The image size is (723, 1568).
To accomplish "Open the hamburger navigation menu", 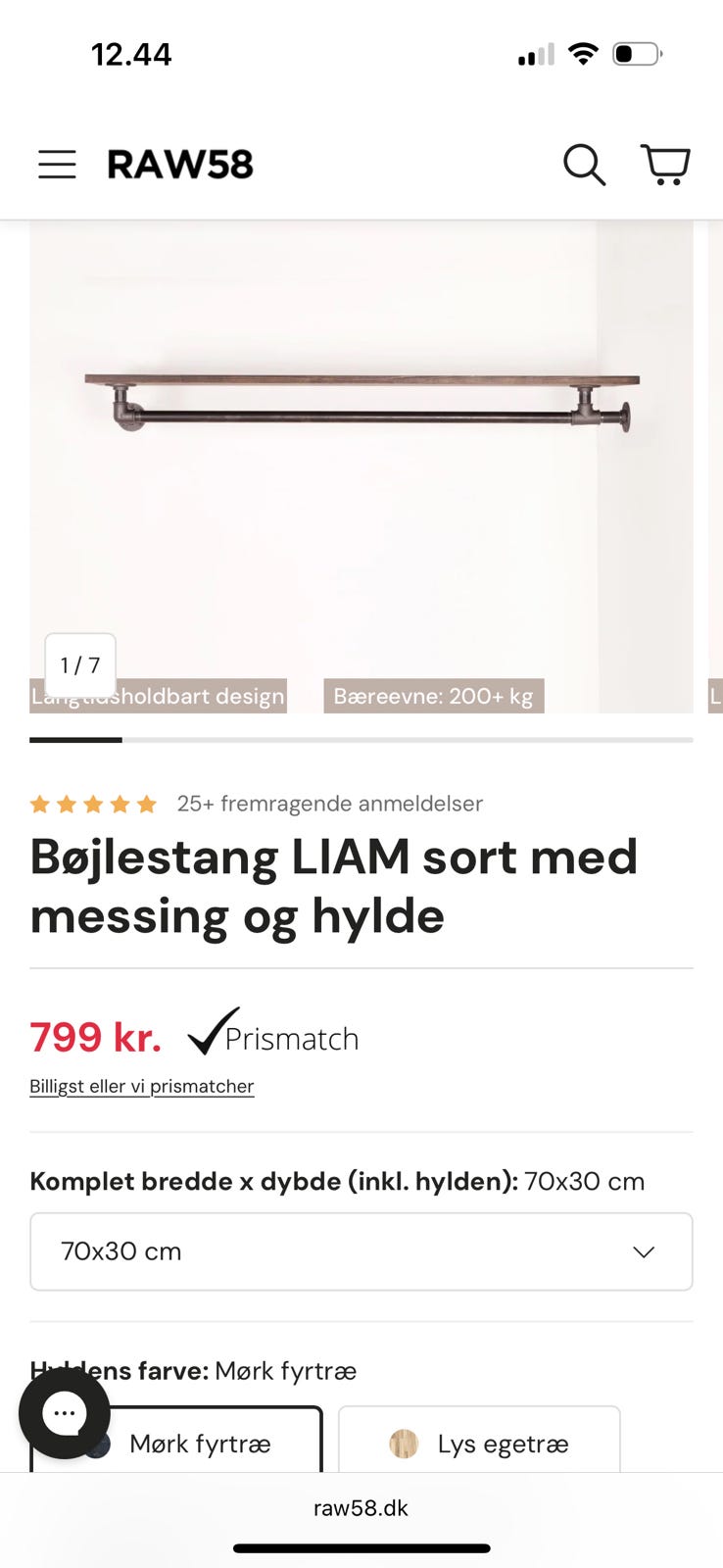I will (56, 165).
